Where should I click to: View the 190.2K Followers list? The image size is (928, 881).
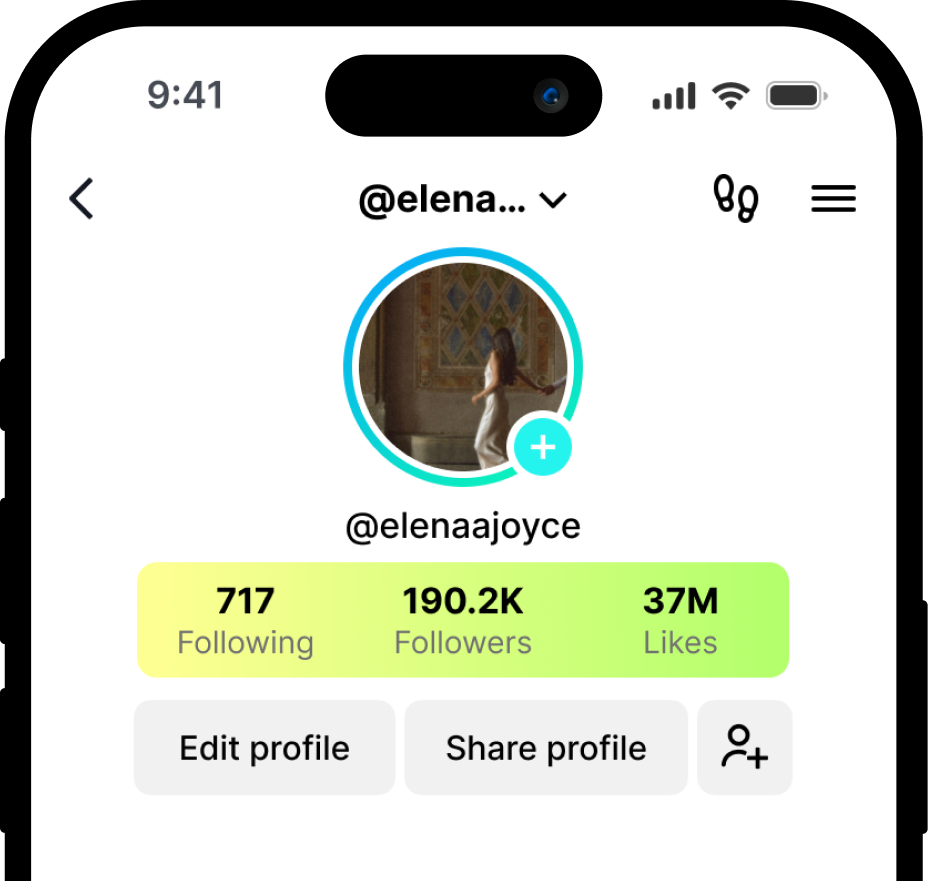click(463, 621)
